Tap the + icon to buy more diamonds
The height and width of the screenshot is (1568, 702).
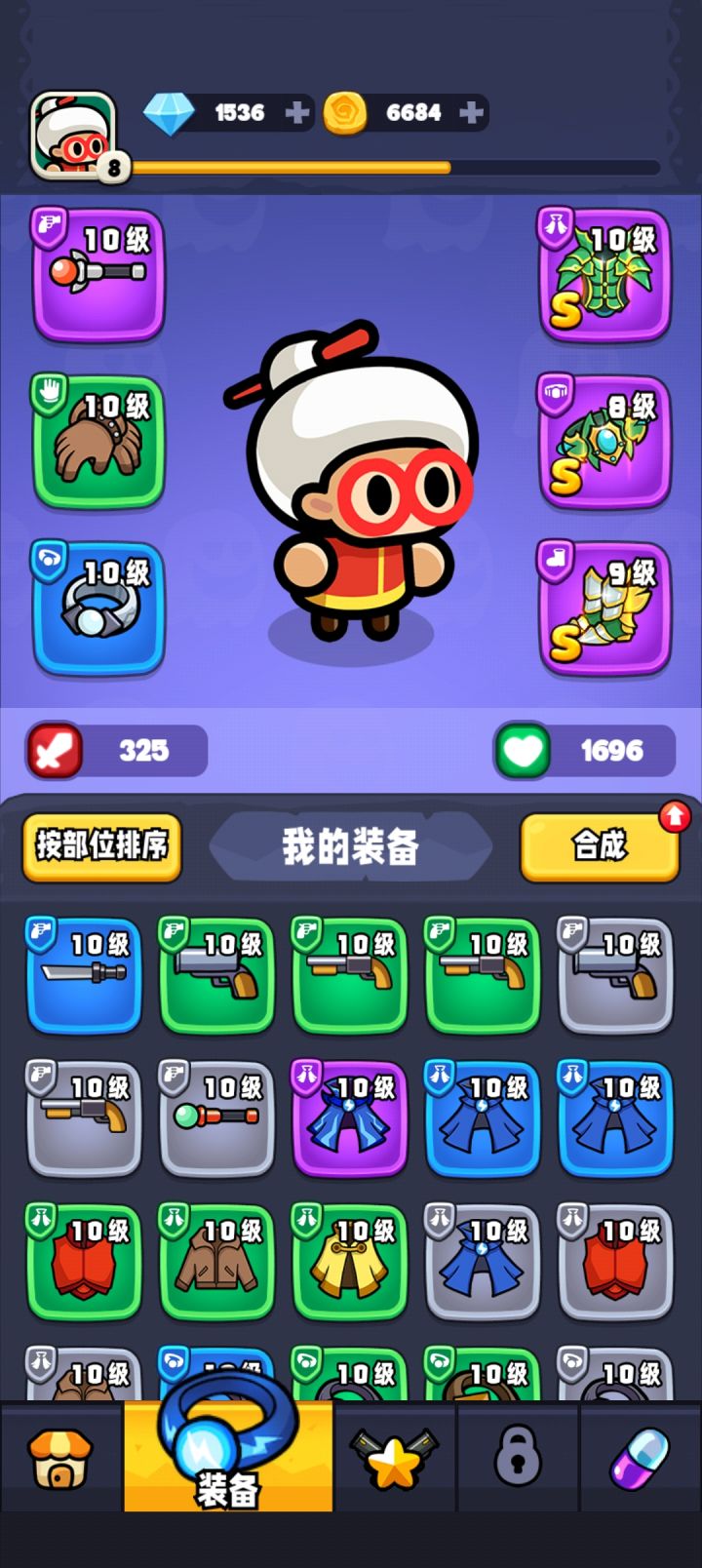(294, 113)
